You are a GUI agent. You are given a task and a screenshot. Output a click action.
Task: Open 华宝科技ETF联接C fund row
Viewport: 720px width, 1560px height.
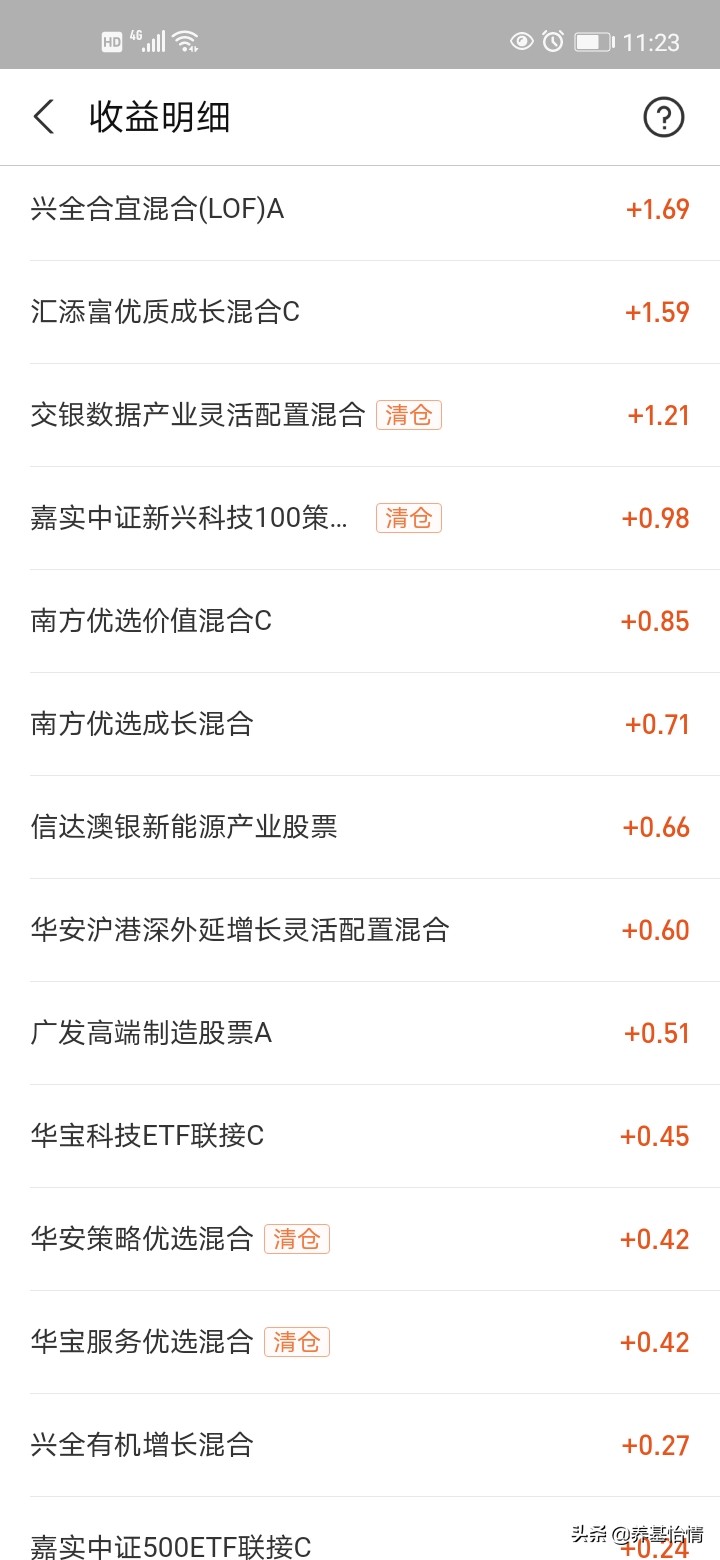click(x=360, y=1136)
